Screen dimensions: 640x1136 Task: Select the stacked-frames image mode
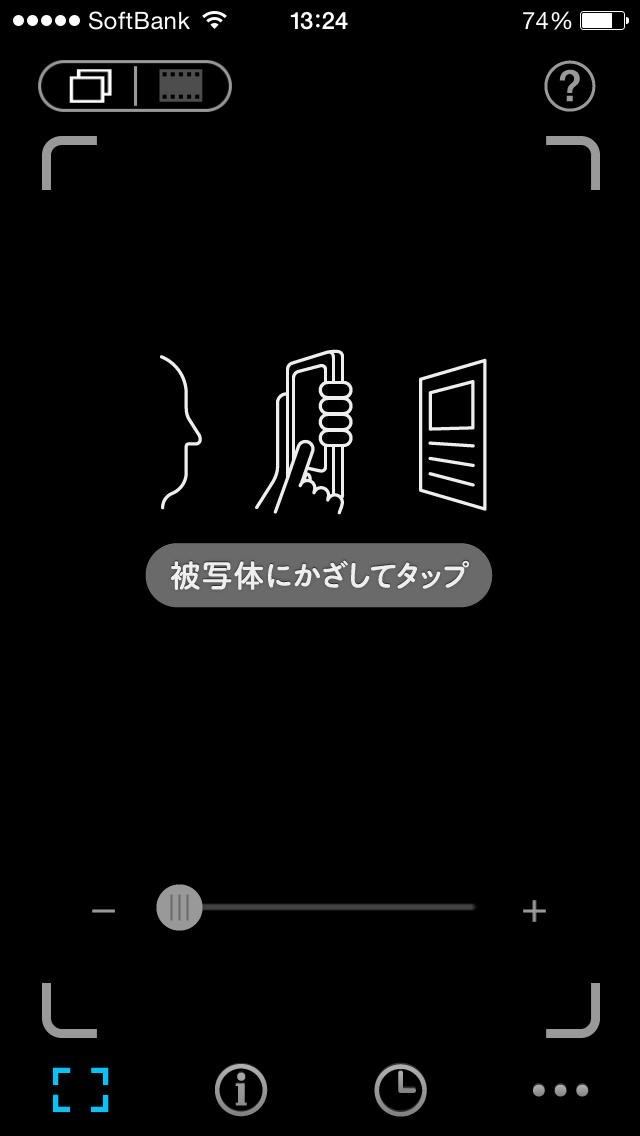click(90, 86)
